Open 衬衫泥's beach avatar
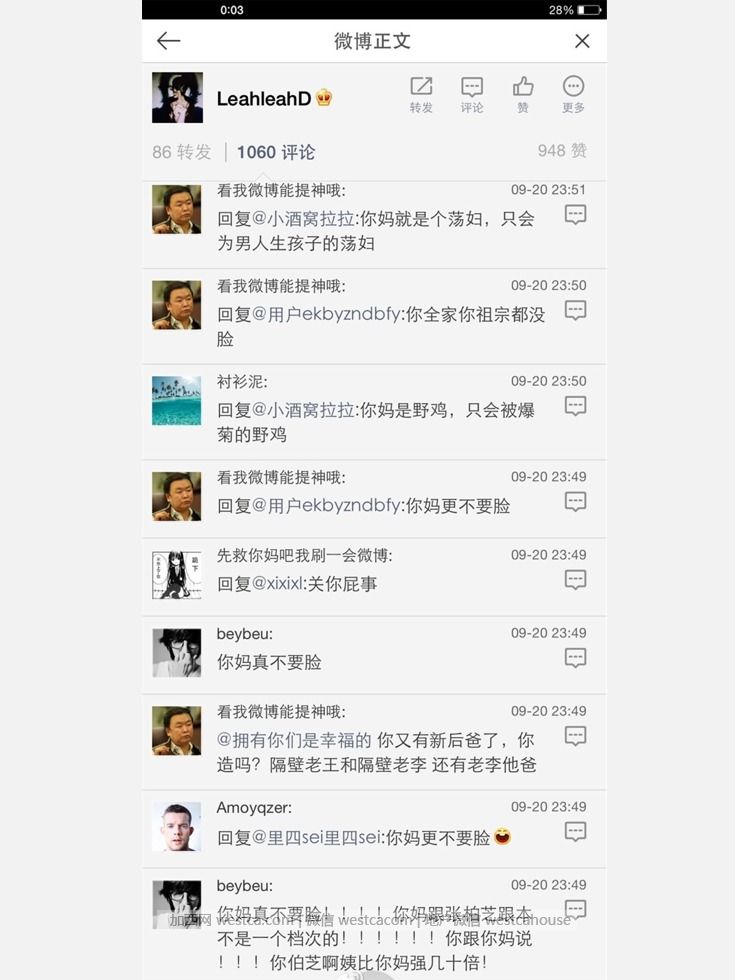735x980 pixels. click(x=177, y=400)
